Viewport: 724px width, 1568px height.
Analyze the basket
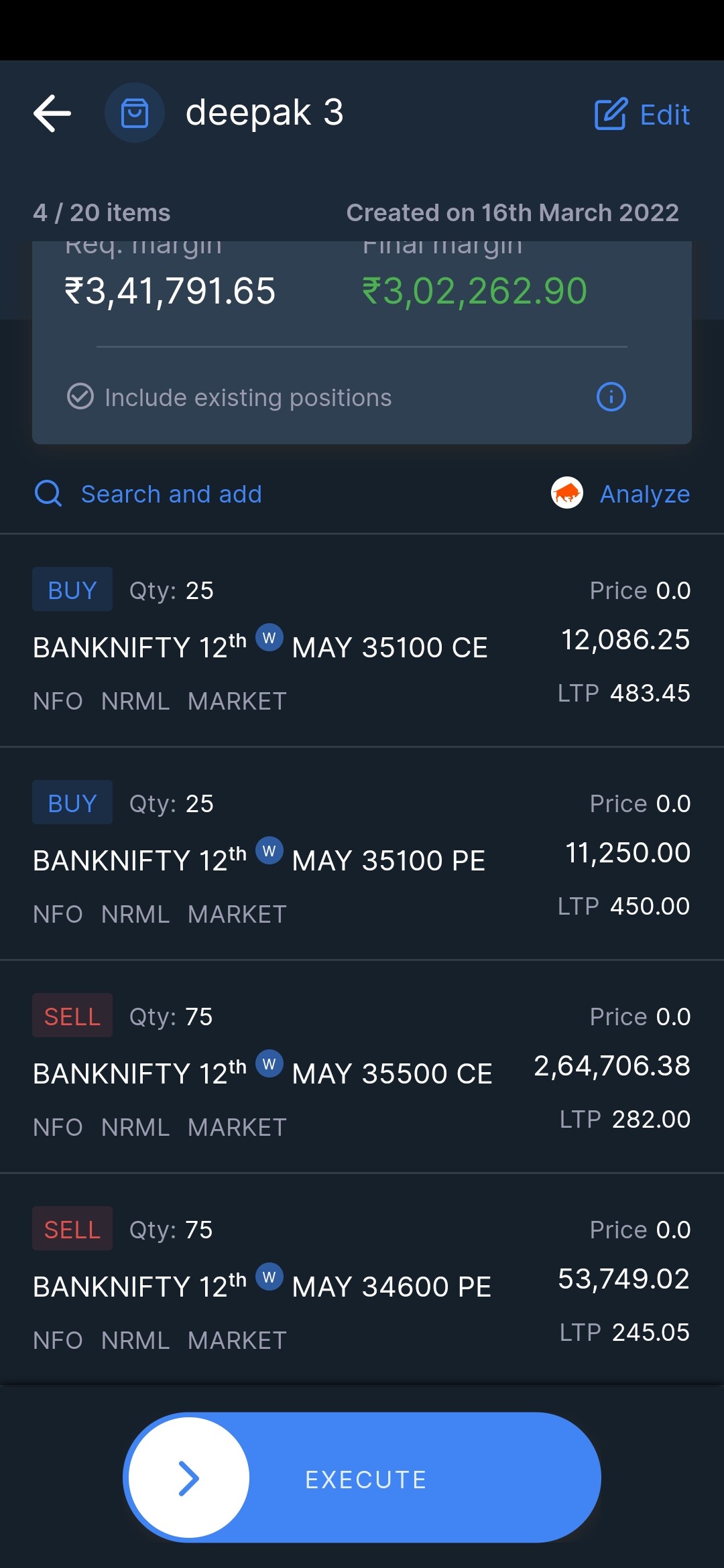620,494
